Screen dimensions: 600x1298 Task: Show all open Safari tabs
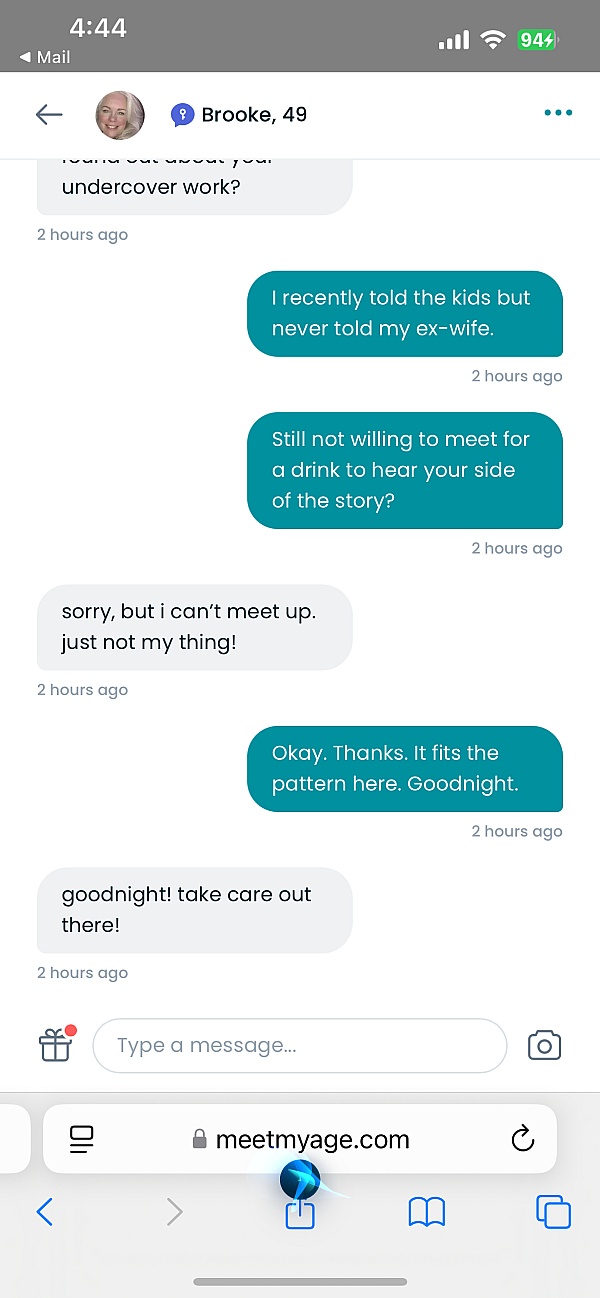[553, 1213]
